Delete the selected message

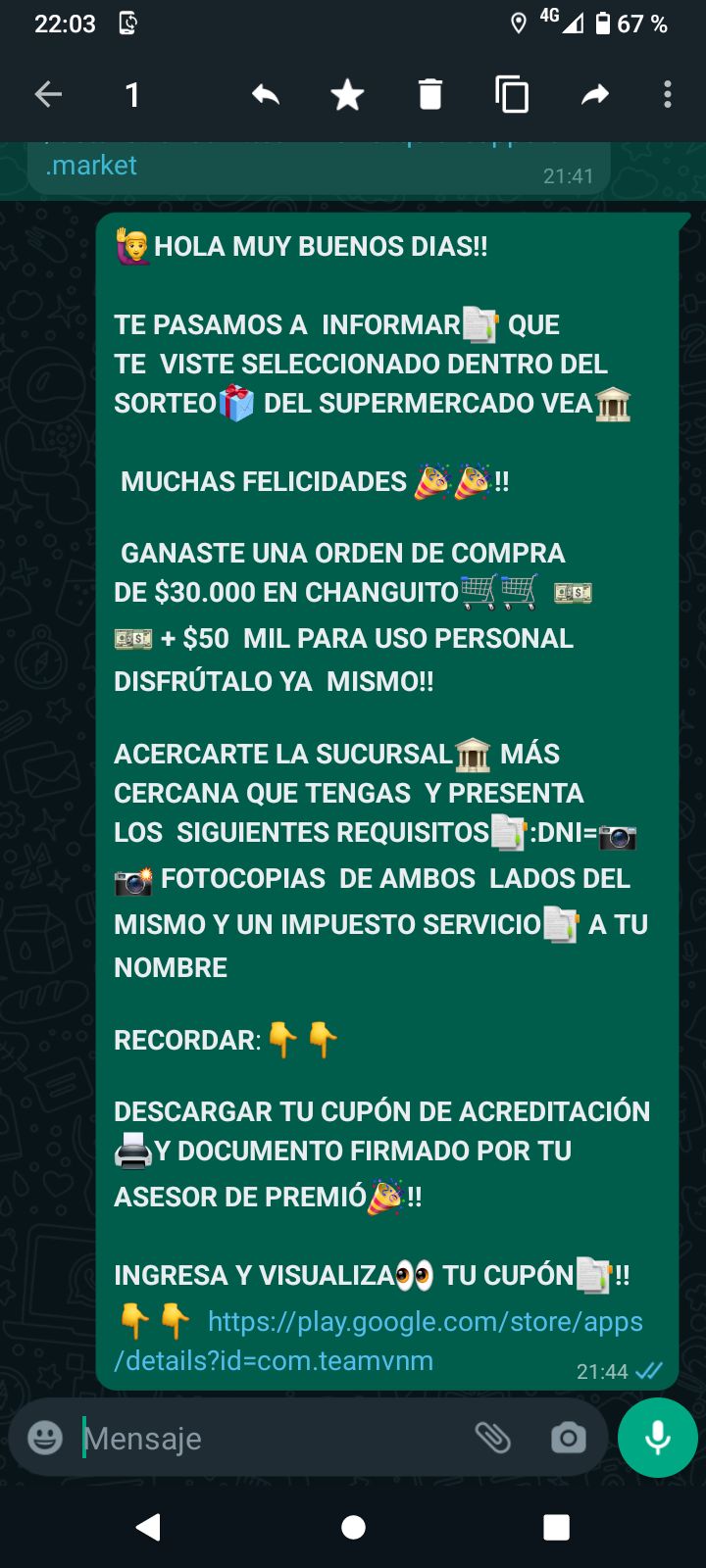[x=429, y=95]
